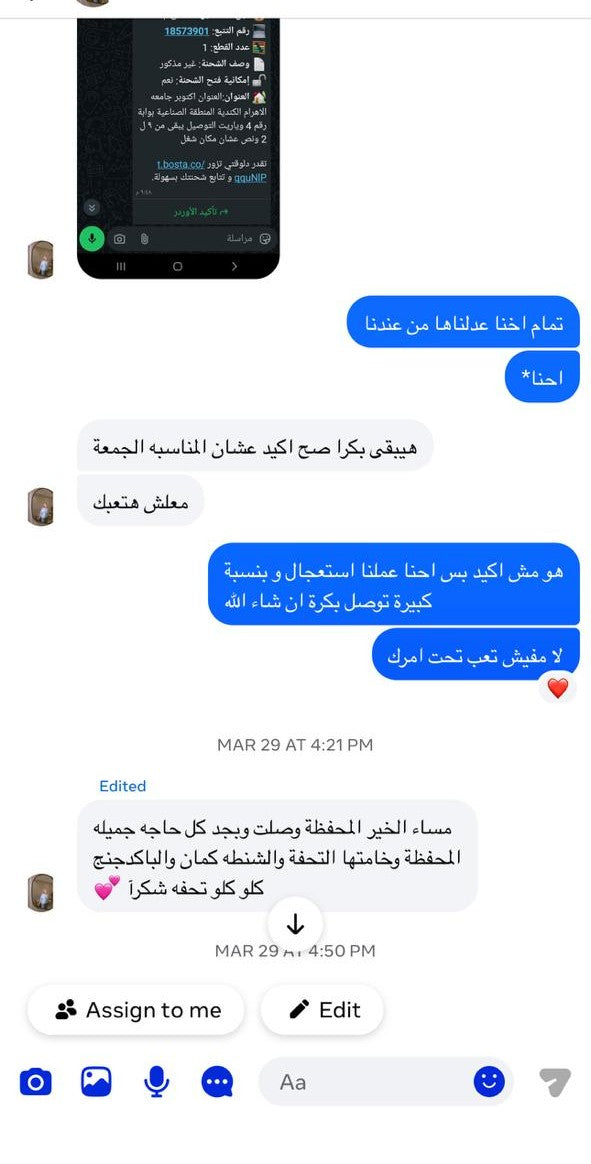Tap the send icon

tap(555, 1082)
